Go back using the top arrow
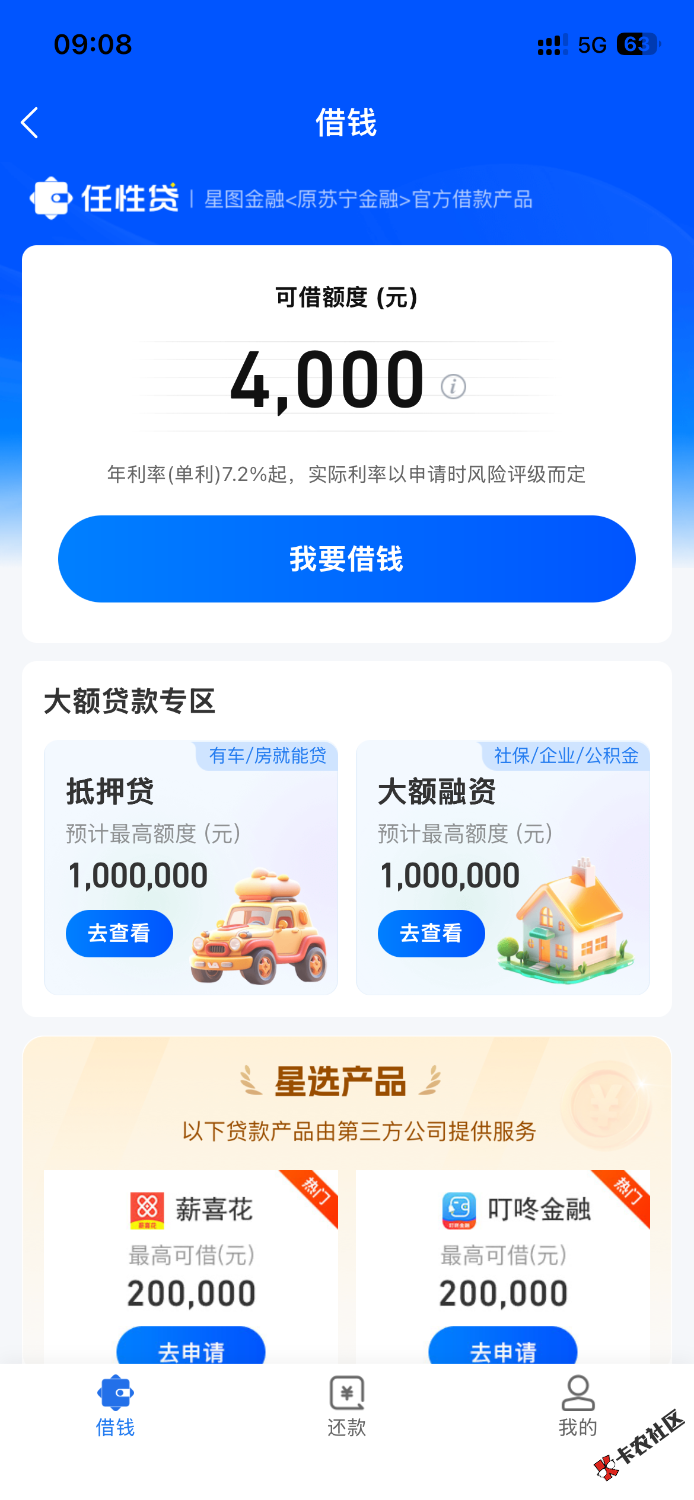The image size is (694, 1500). 30,123
